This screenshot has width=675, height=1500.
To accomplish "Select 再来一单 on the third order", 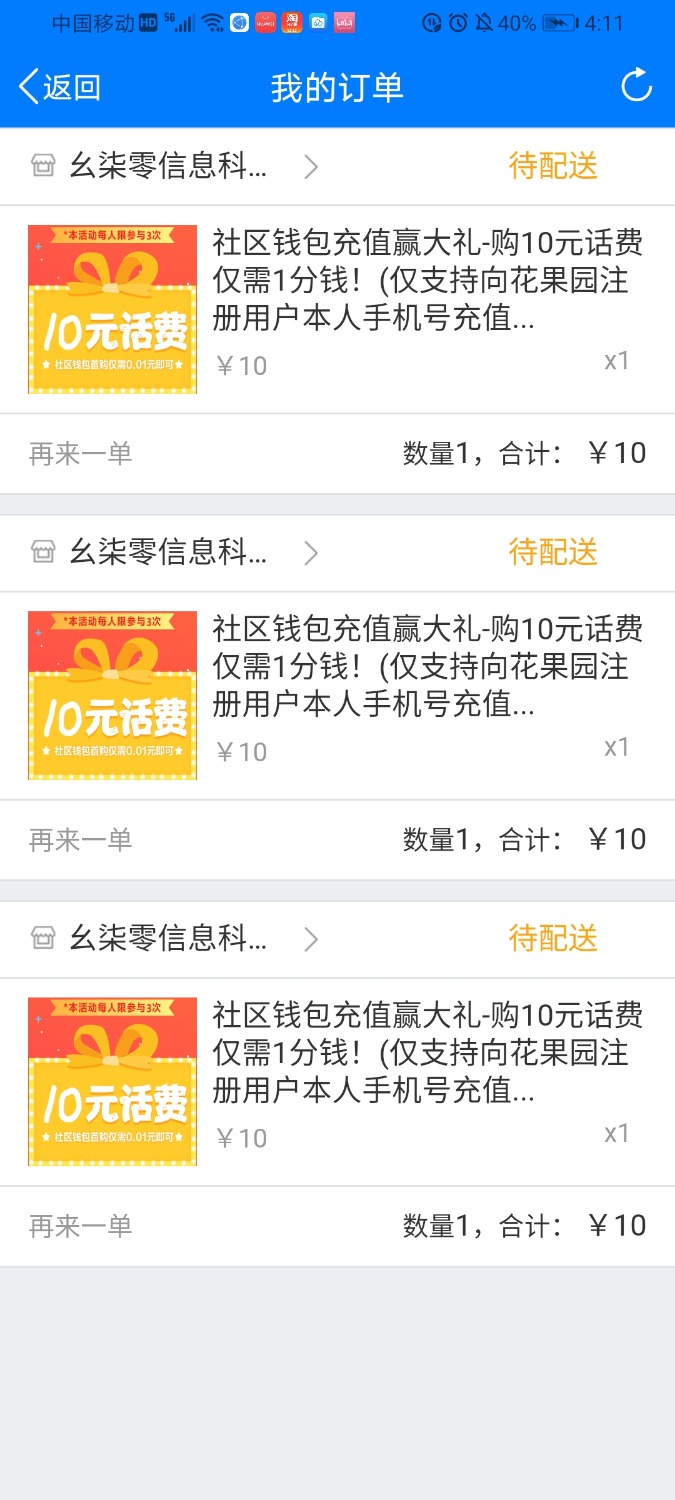I will [x=81, y=1226].
